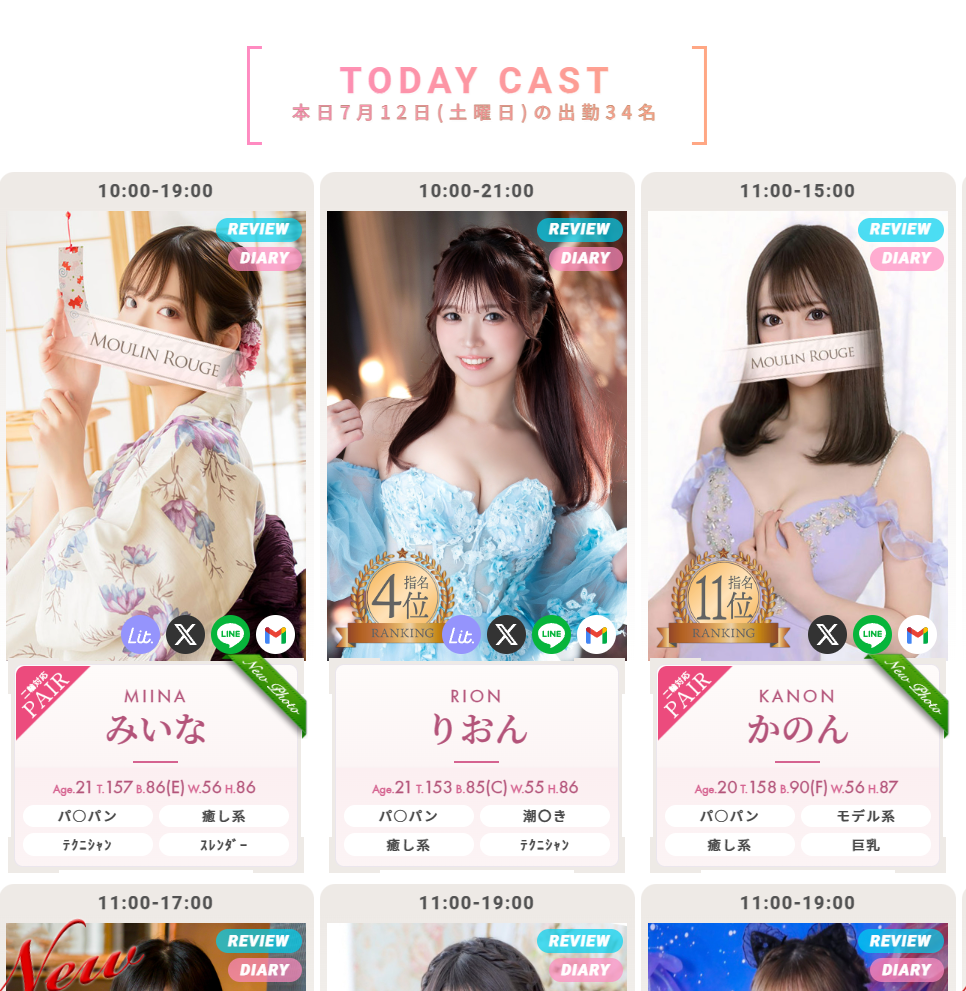This screenshot has height=991, width=966.
Task: Open Rion's DIARY badge
Action: [585, 259]
